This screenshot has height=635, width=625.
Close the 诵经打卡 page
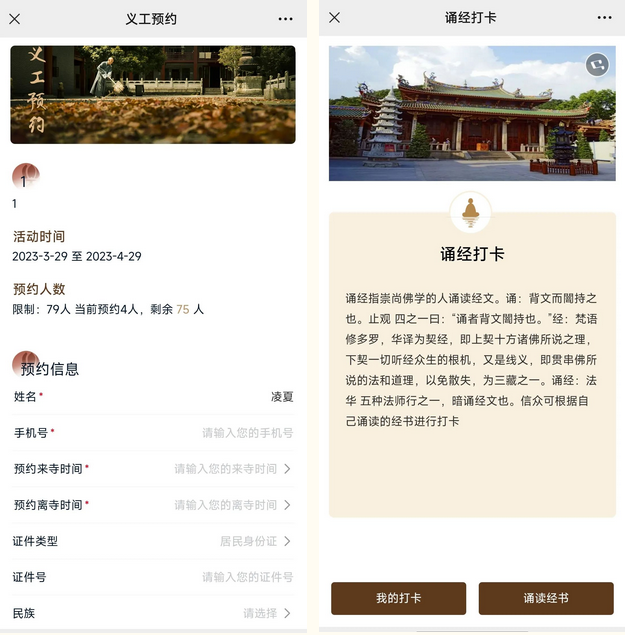point(334,18)
